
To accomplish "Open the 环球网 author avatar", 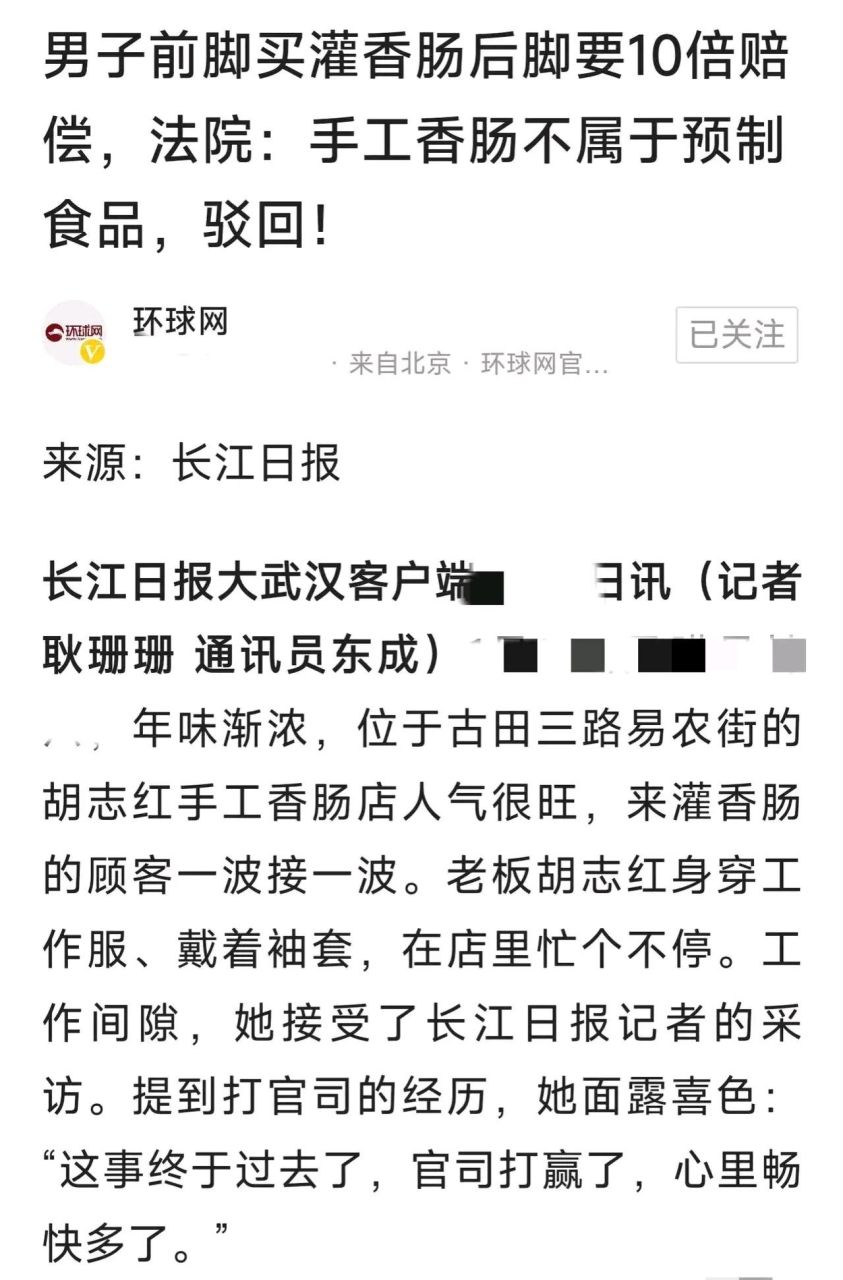I will [75, 333].
